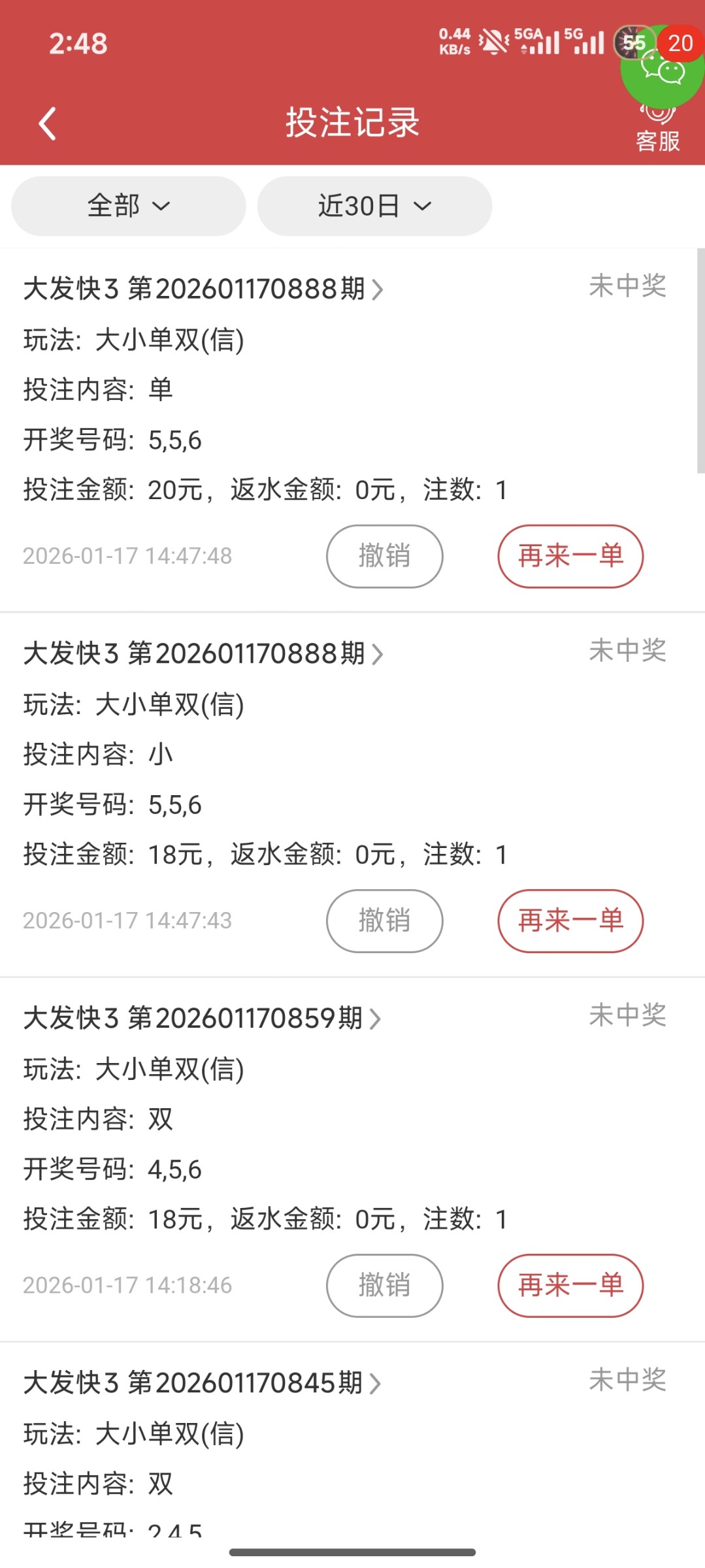
Task: Tap 再来一单 on the 14:47:48 bet
Action: (x=570, y=556)
